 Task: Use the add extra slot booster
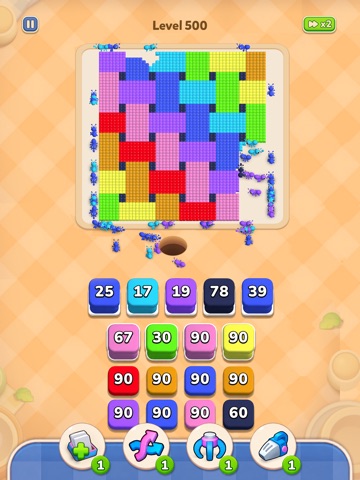83,448
